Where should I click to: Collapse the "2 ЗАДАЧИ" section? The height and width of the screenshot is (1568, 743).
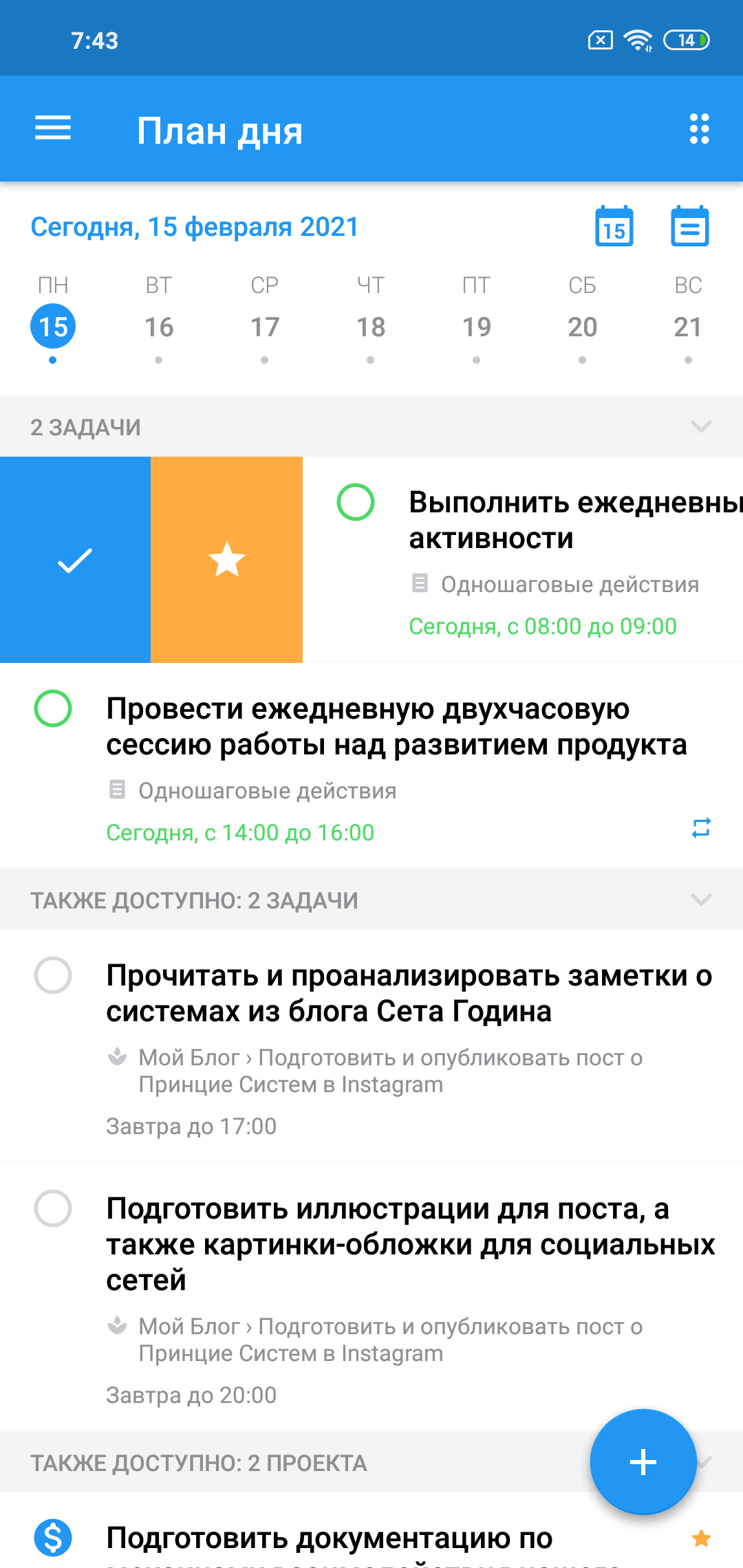[700, 427]
